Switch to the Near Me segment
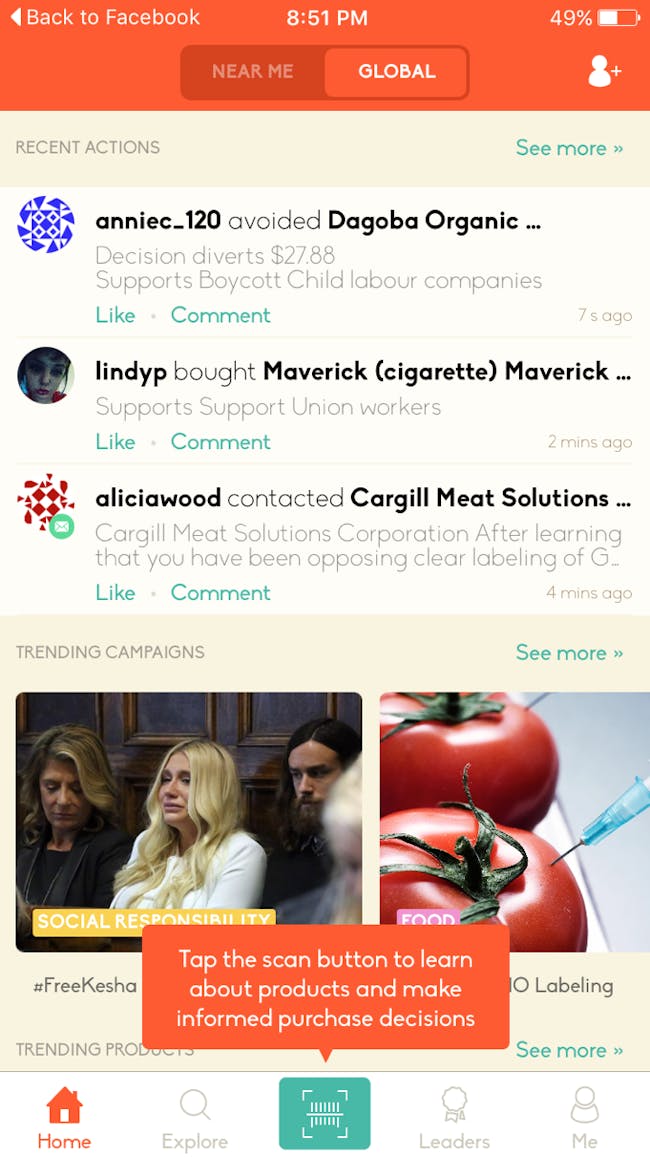This screenshot has height=1157, width=650. pos(253,72)
